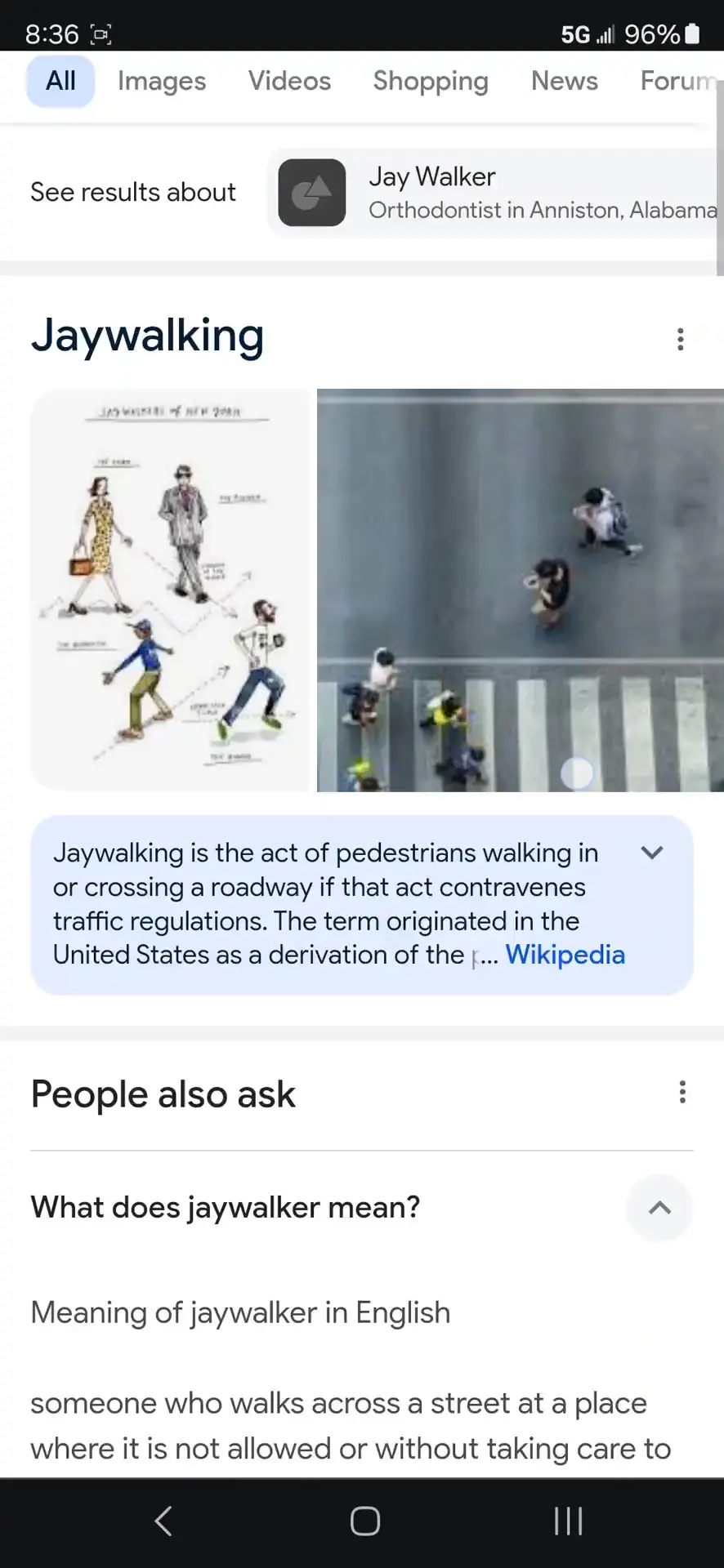Open the People also ask options menu
This screenshot has width=724, height=1568.
pyautogui.click(x=682, y=1093)
